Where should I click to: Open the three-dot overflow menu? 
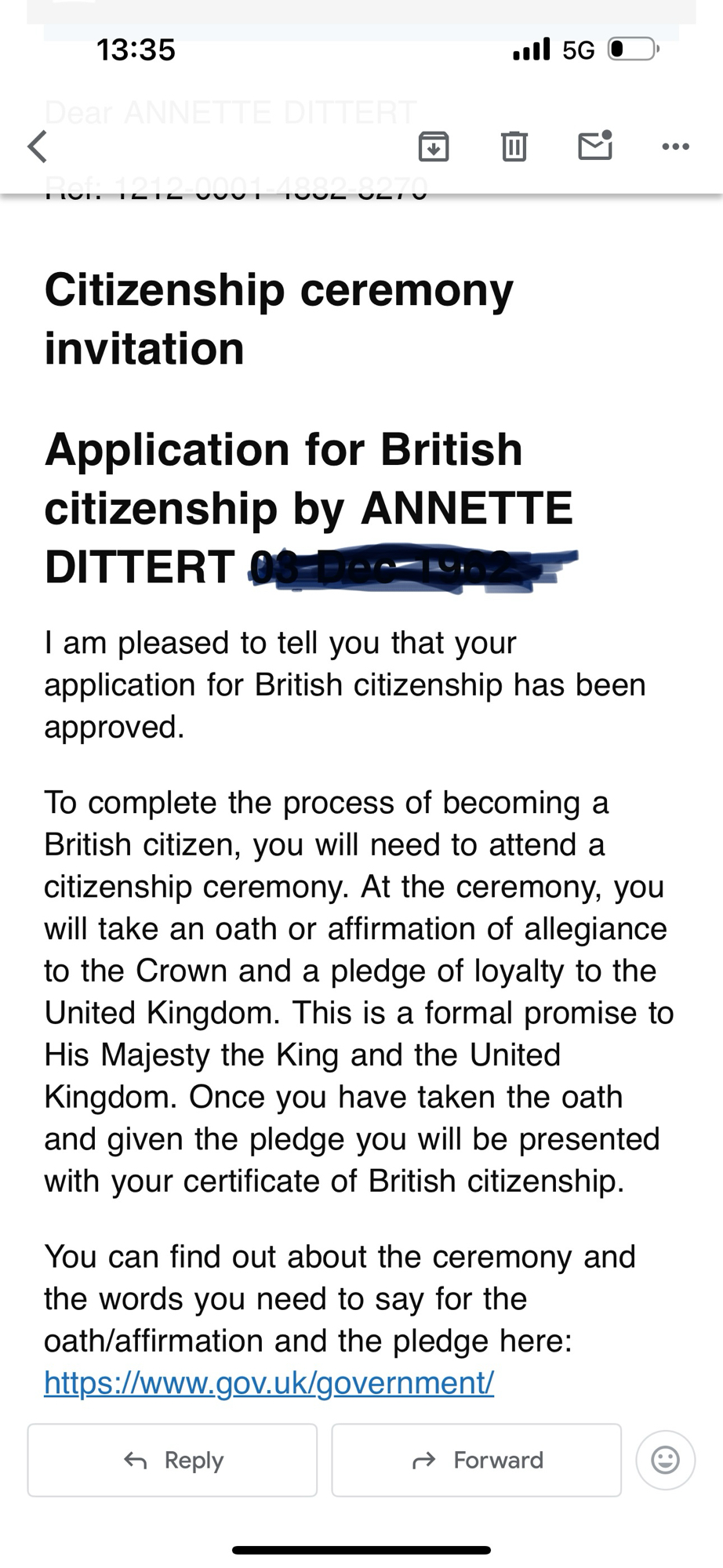[675, 147]
